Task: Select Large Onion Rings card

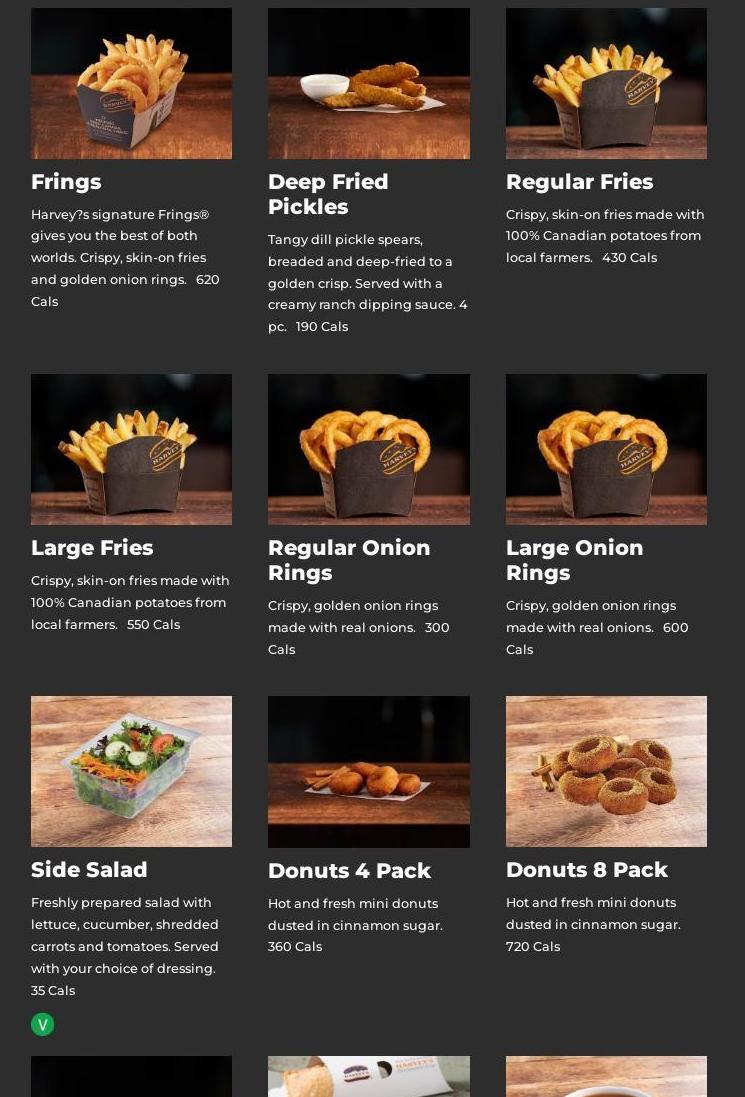Action: [x=606, y=449]
